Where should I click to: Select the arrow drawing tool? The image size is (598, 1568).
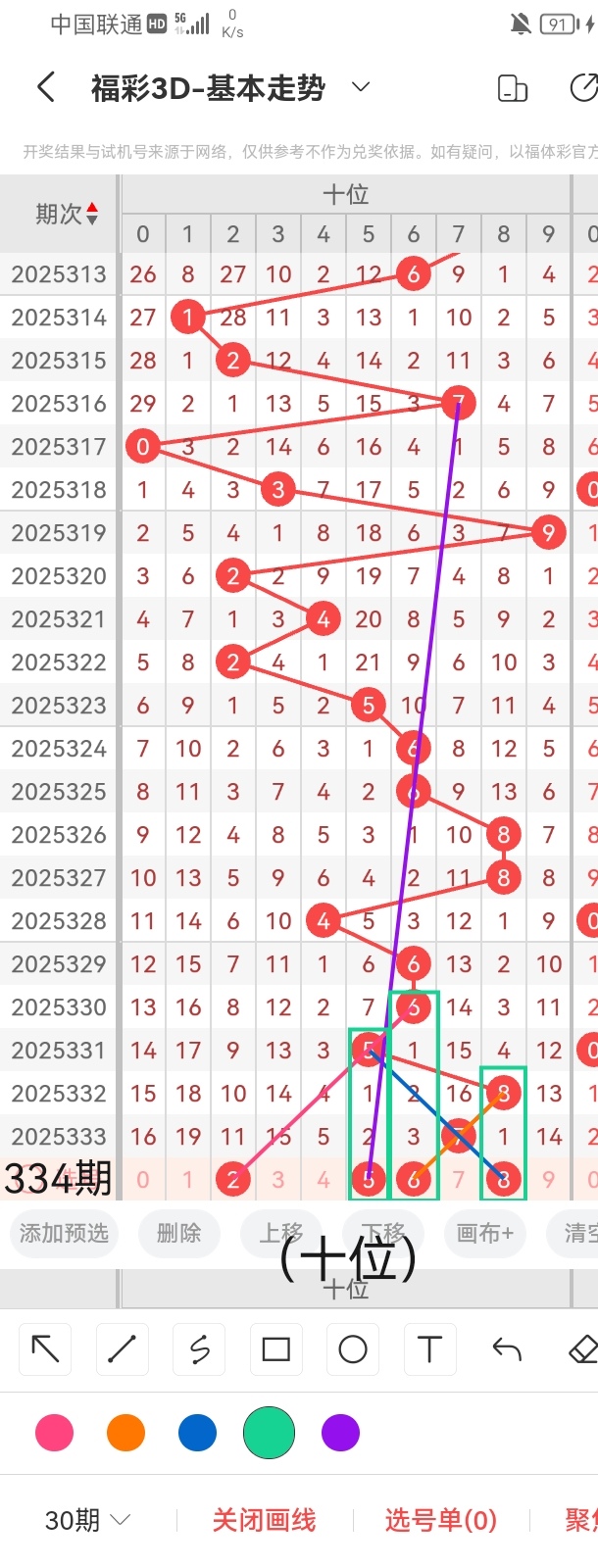point(45,1349)
